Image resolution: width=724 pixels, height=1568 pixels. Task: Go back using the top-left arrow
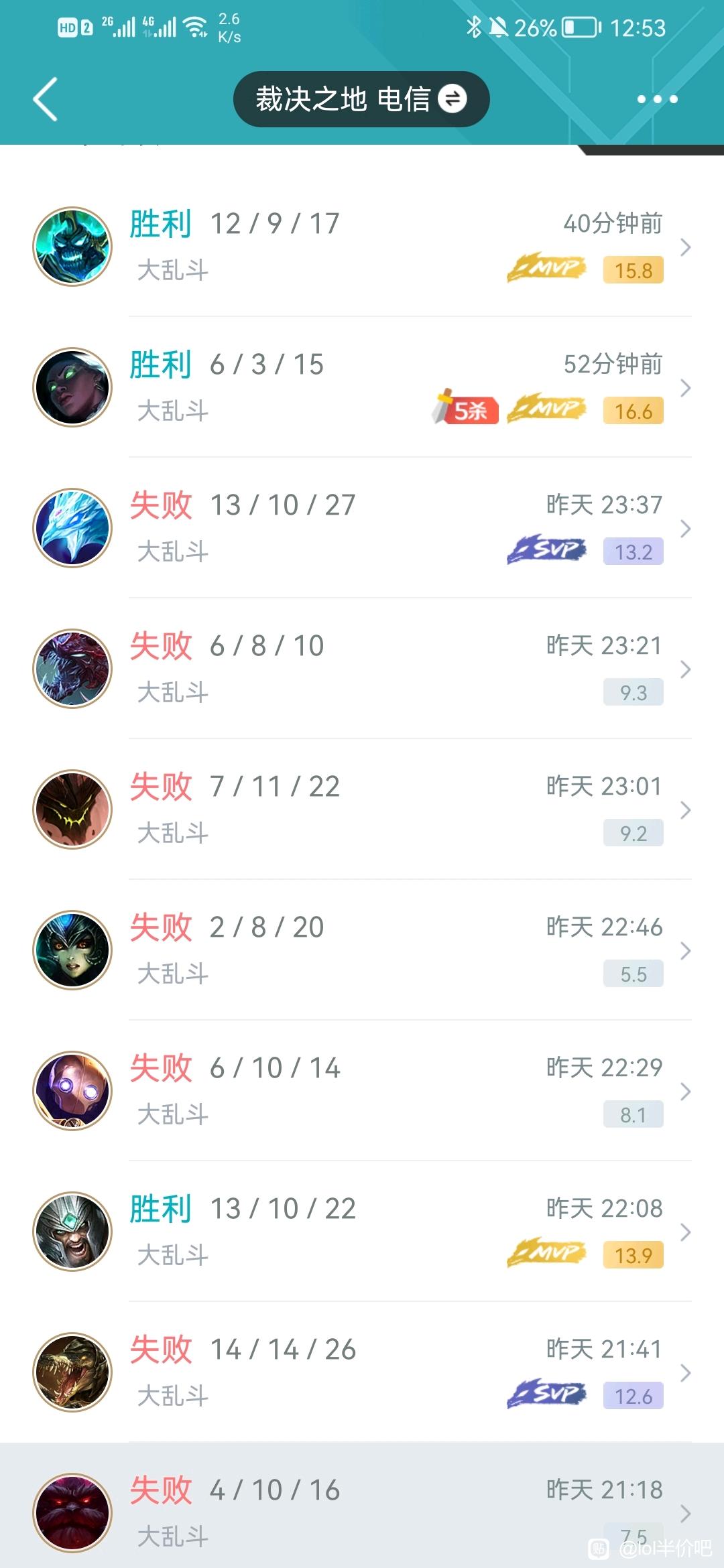click(46, 99)
